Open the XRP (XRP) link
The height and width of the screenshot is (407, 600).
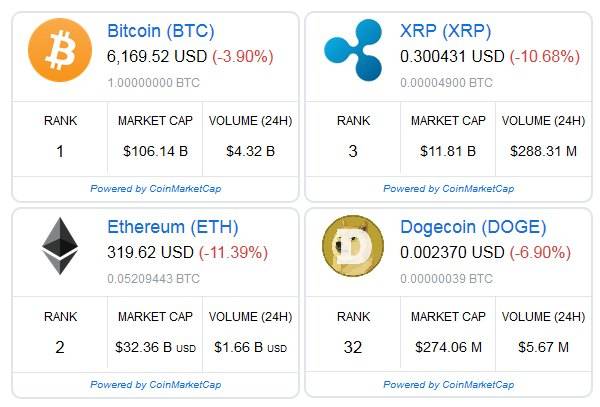click(x=445, y=31)
